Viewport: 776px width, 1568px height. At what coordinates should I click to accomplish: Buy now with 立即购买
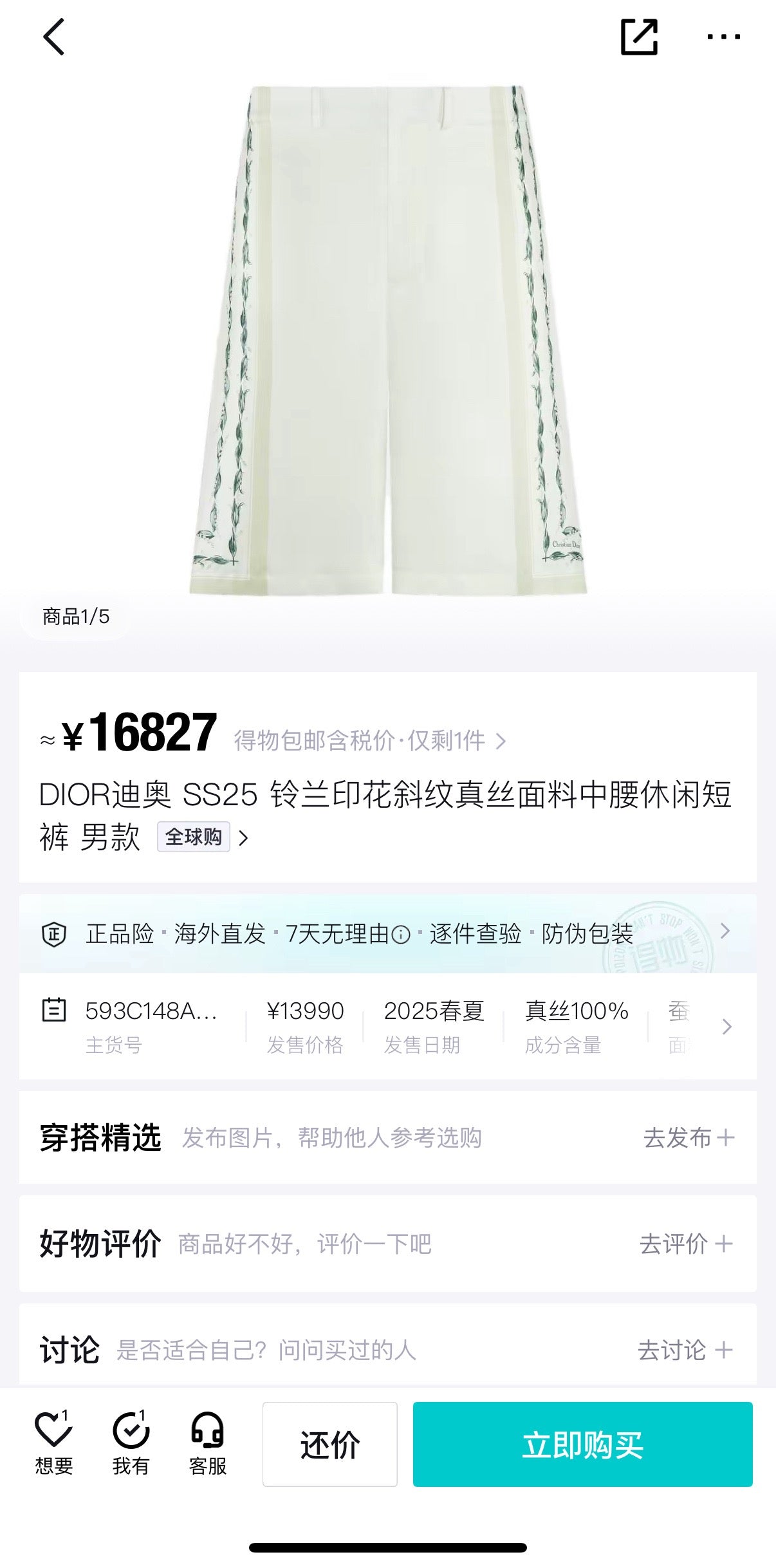582,1444
